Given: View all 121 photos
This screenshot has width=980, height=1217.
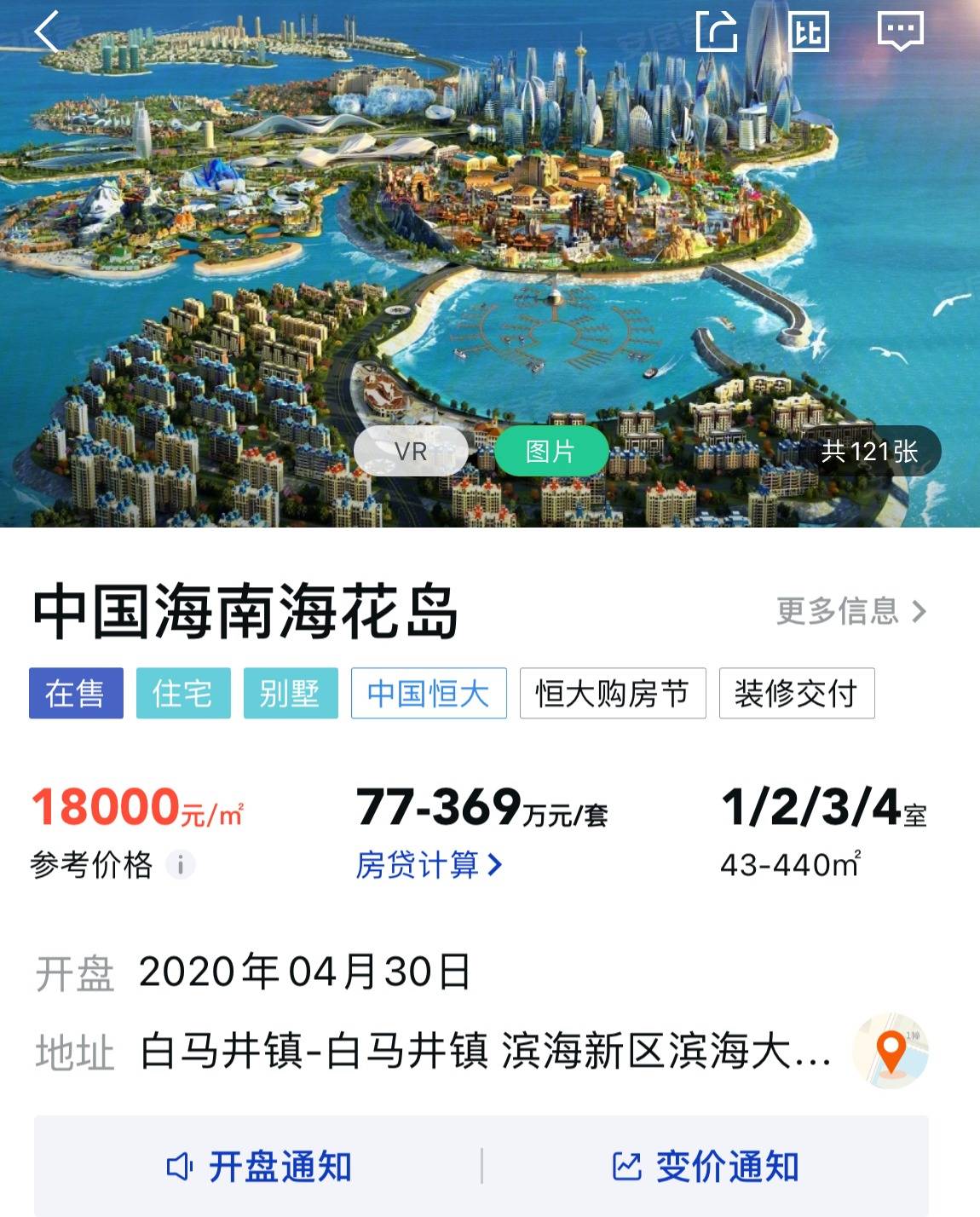Looking at the screenshot, I should coord(868,451).
